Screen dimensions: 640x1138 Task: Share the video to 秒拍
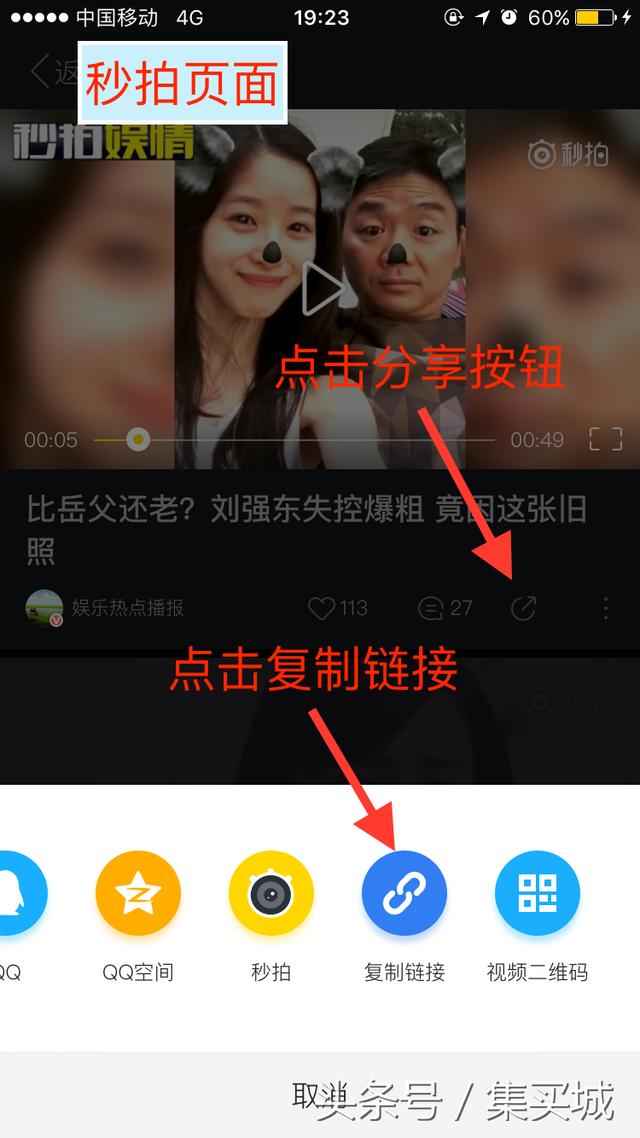(271, 893)
